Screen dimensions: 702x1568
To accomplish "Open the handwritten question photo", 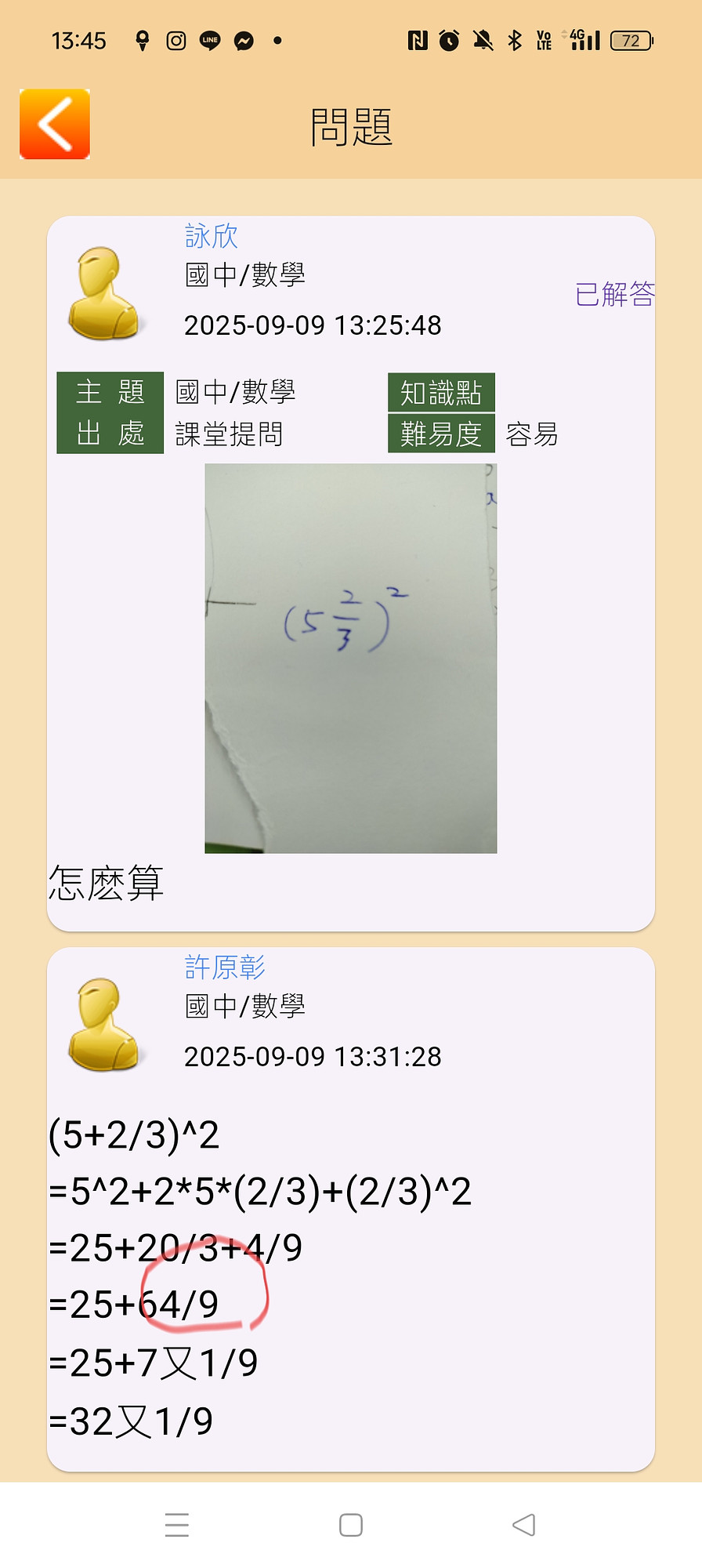I will coord(350,657).
